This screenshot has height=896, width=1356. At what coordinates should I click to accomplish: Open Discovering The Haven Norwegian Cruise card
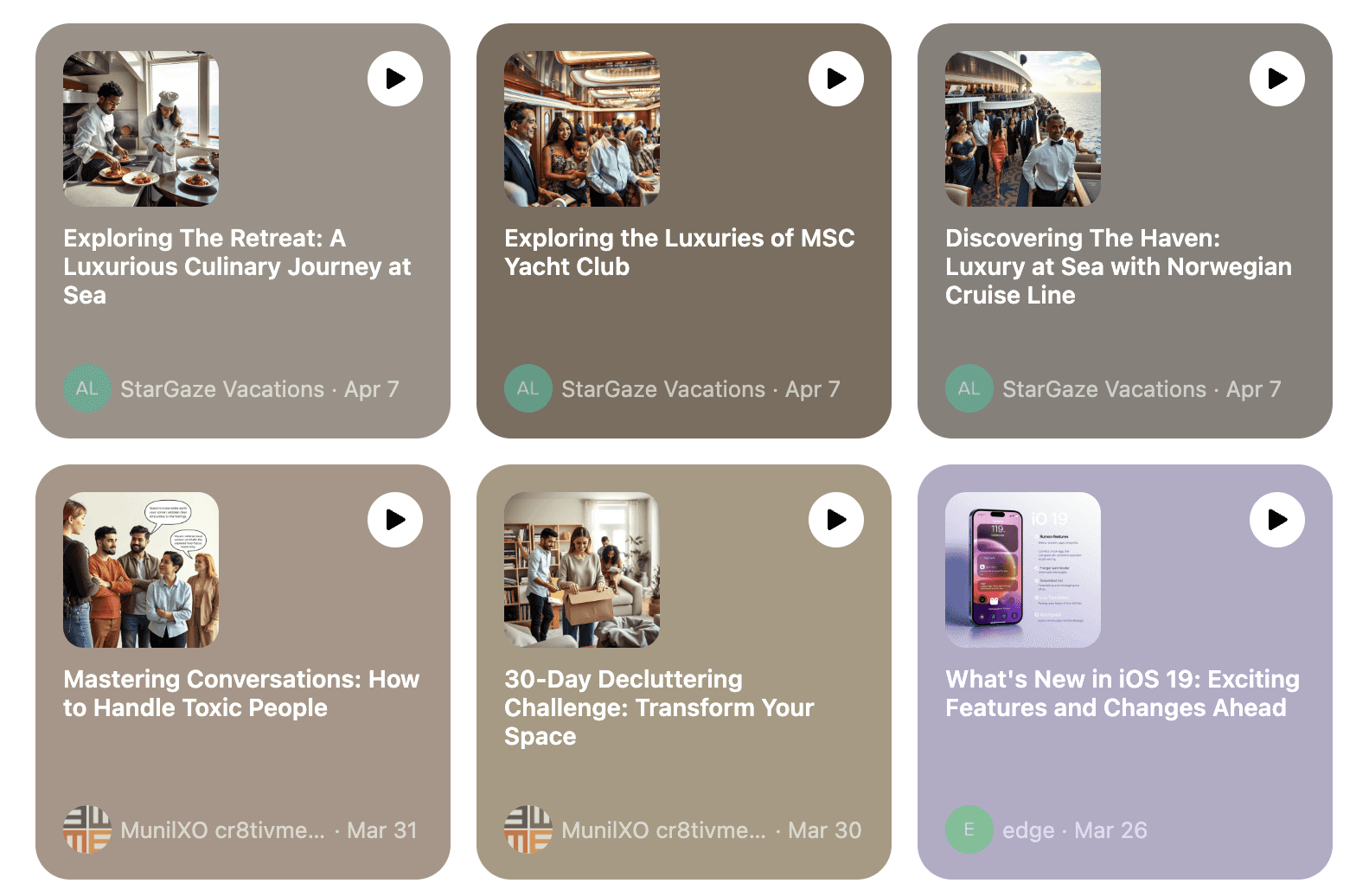pos(1125,231)
